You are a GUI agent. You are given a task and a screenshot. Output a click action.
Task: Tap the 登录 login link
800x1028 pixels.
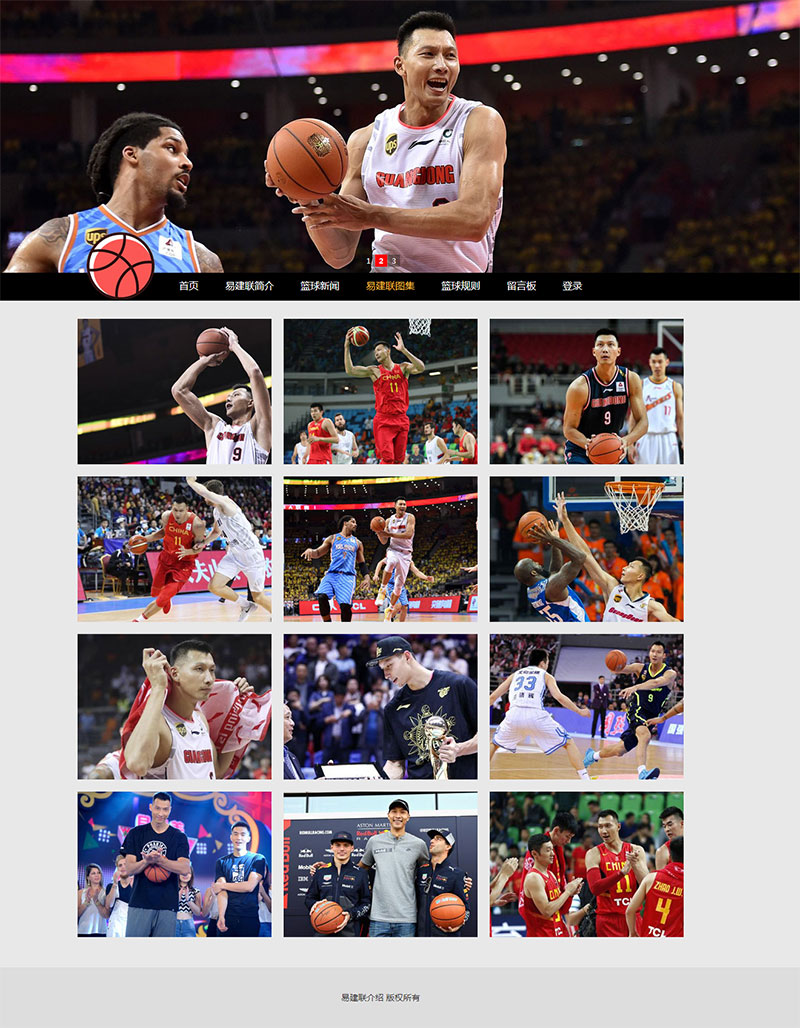[x=572, y=286]
